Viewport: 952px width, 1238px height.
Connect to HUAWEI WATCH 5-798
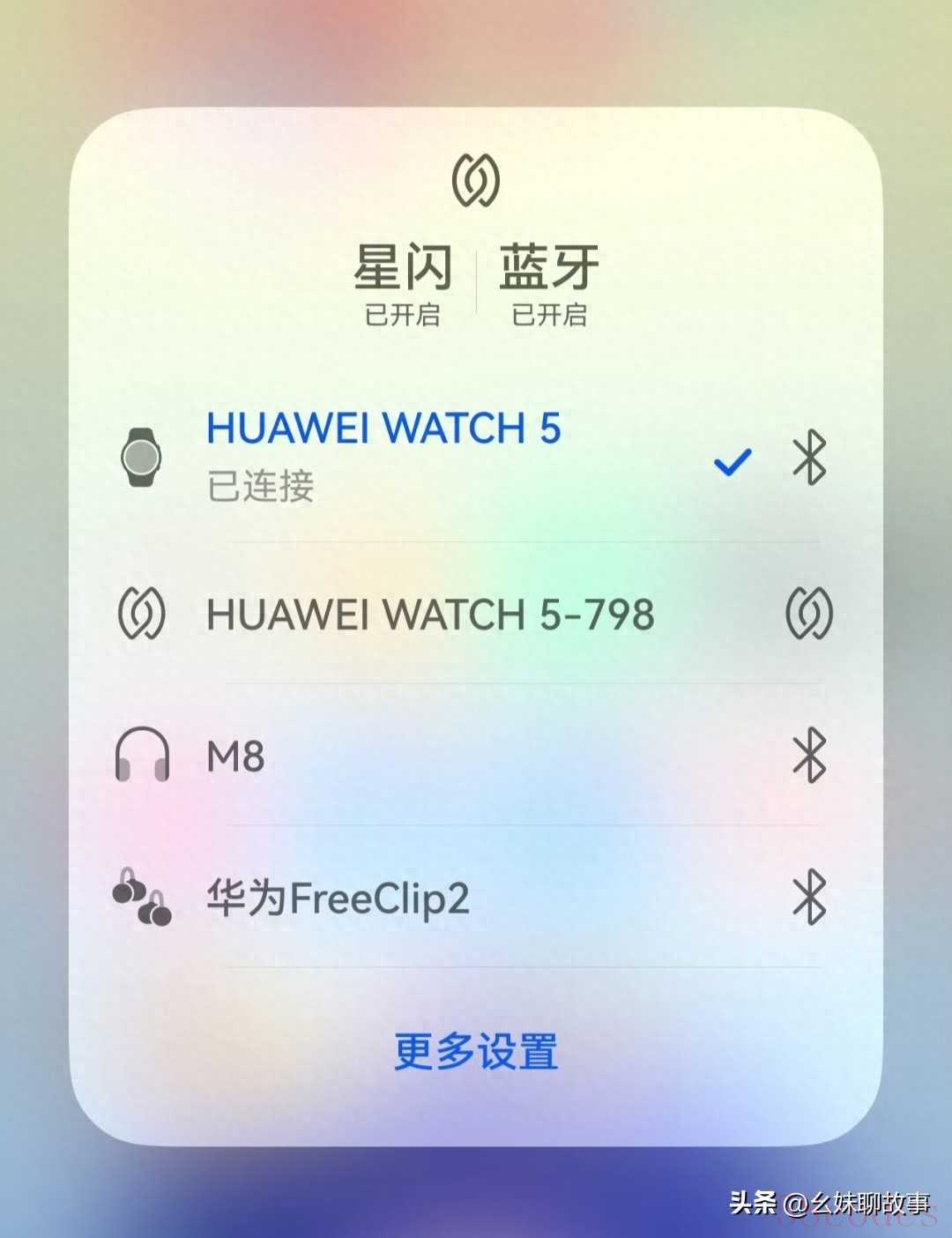tap(430, 615)
